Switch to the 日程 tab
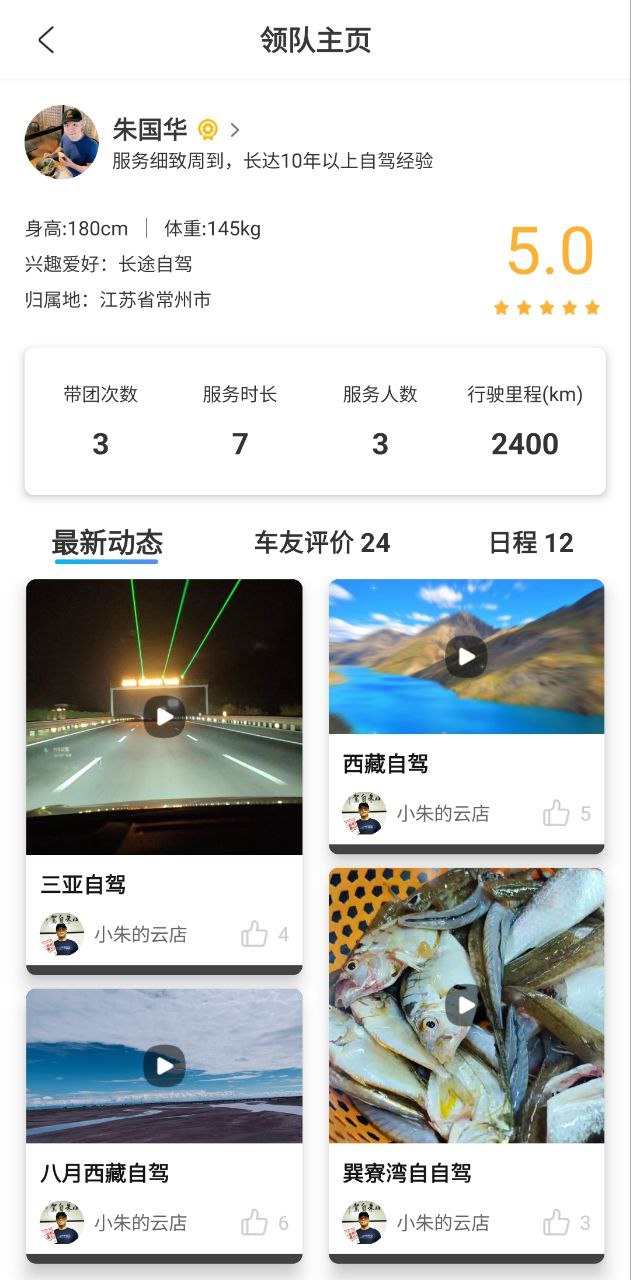631x1280 pixels. point(530,543)
